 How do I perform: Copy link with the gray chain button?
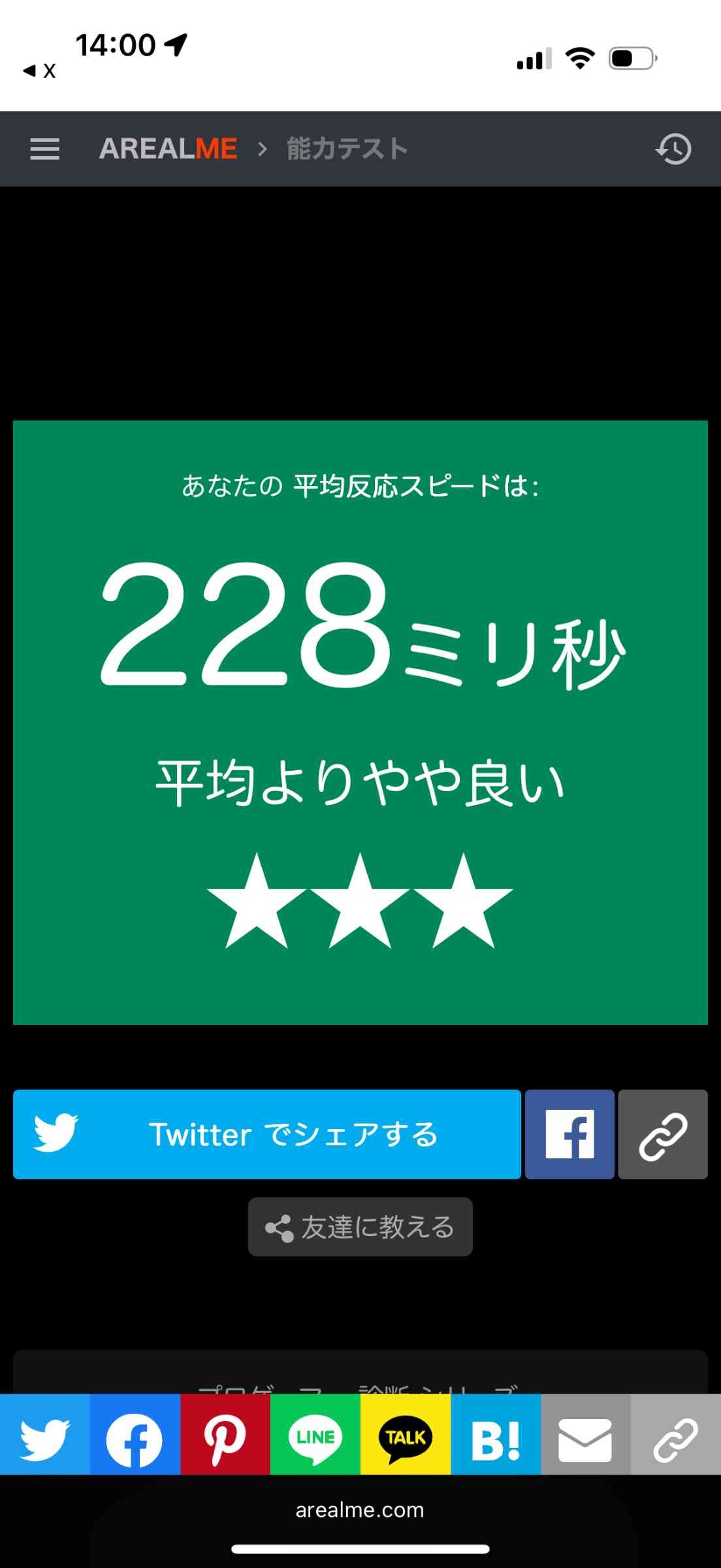tap(663, 1134)
